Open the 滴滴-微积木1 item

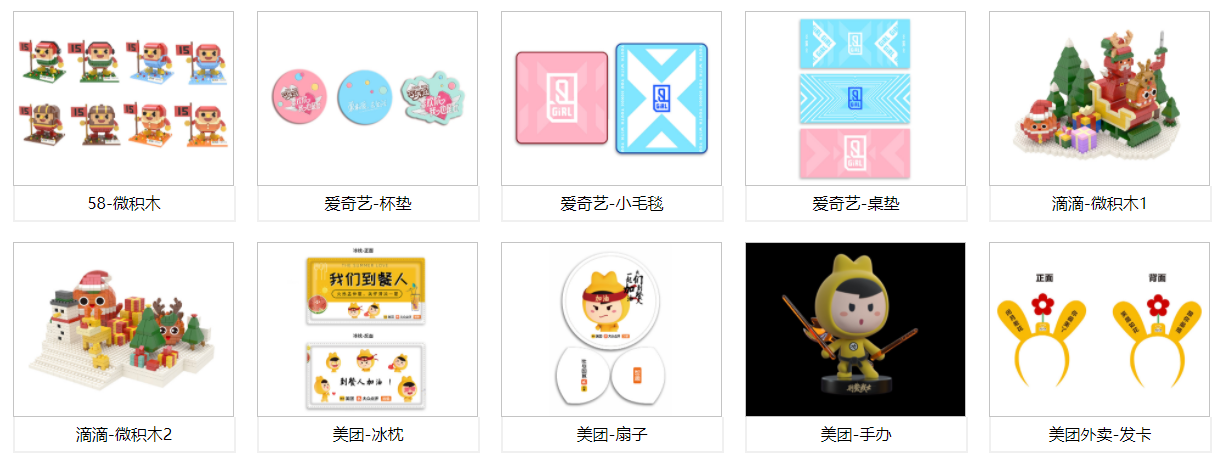click(x=1099, y=99)
